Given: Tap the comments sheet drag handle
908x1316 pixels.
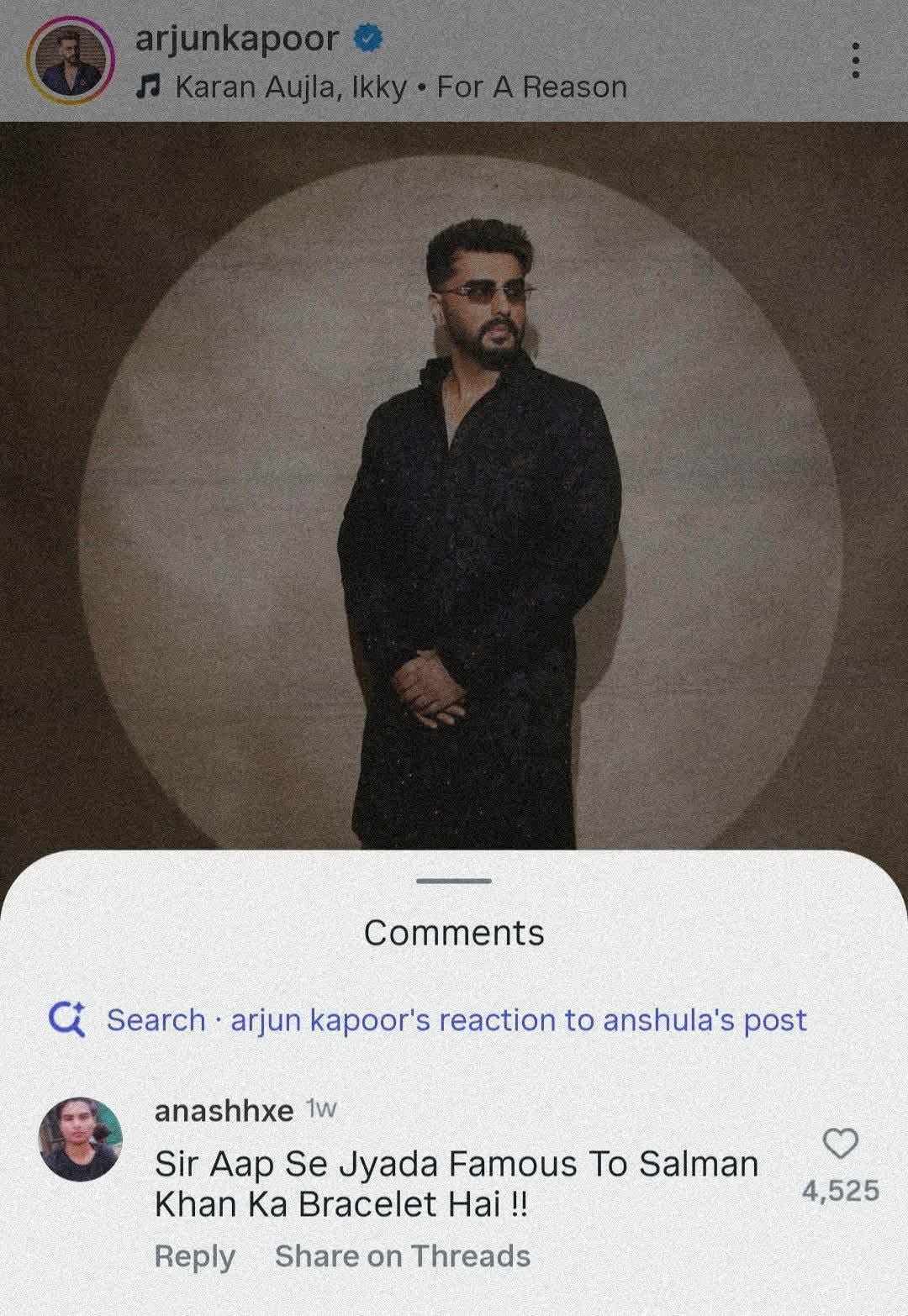Looking at the screenshot, I should click(x=454, y=881).
